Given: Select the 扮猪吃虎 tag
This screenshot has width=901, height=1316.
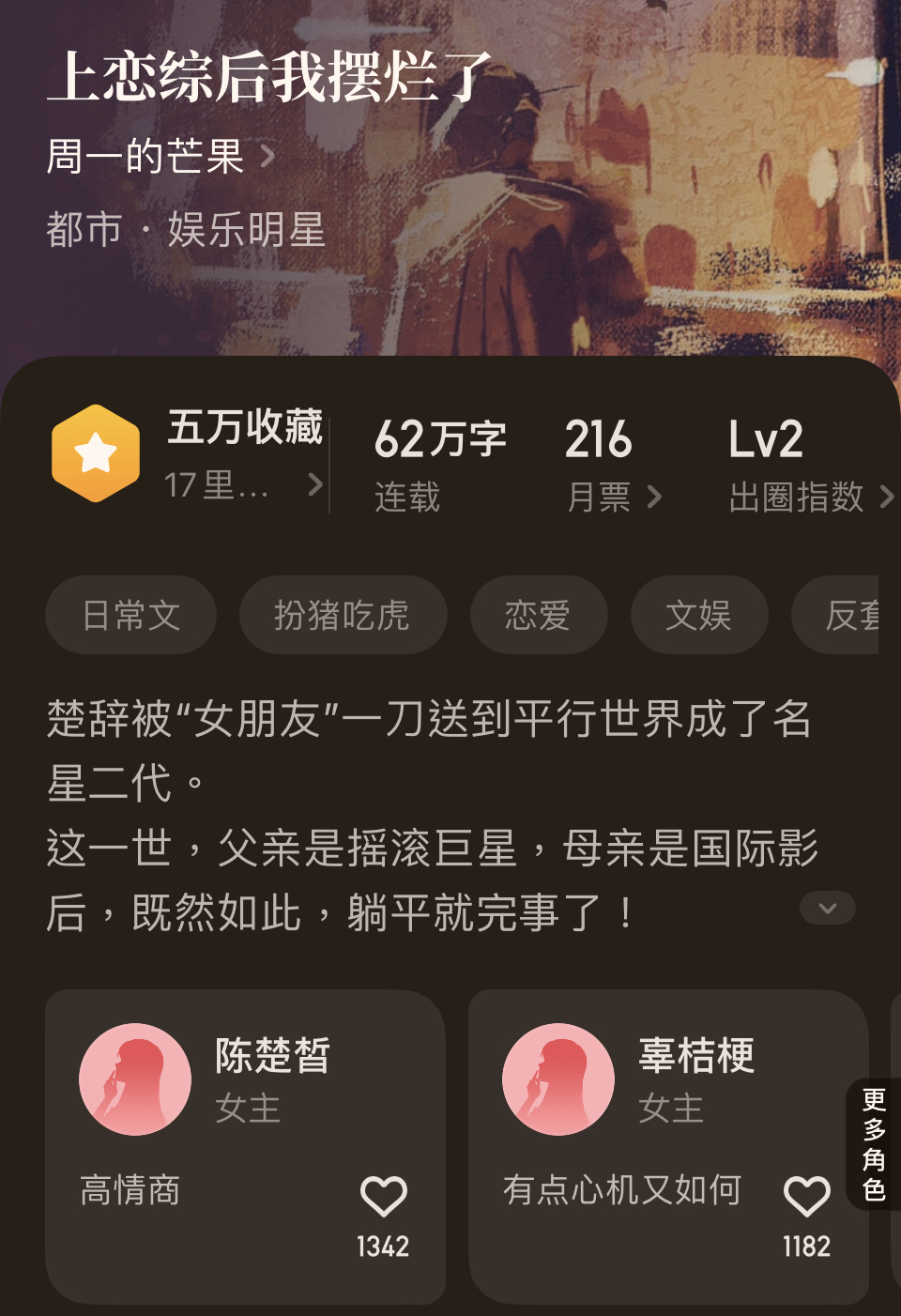Looking at the screenshot, I should click(343, 616).
